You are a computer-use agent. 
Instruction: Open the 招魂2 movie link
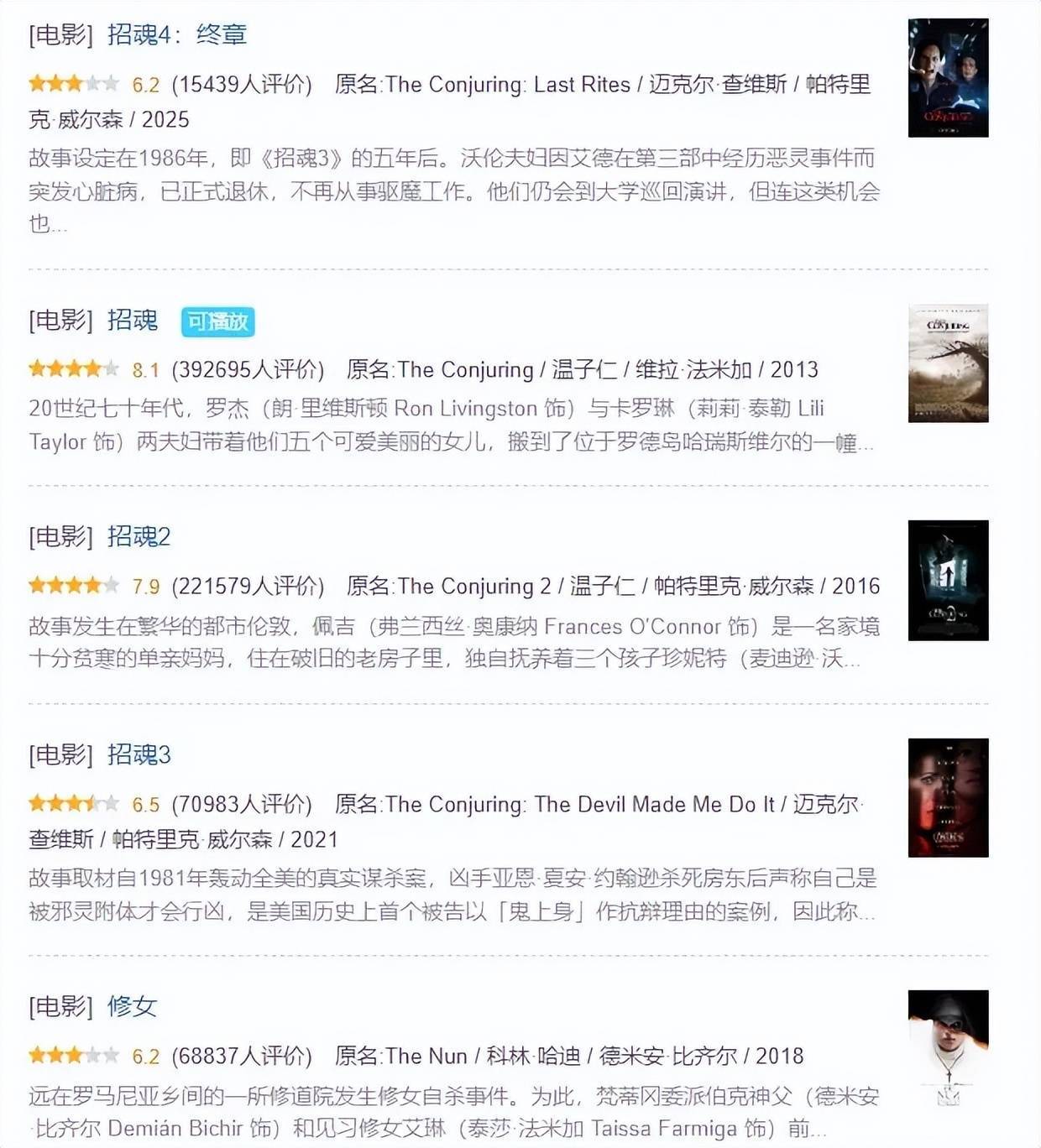tap(138, 537)
